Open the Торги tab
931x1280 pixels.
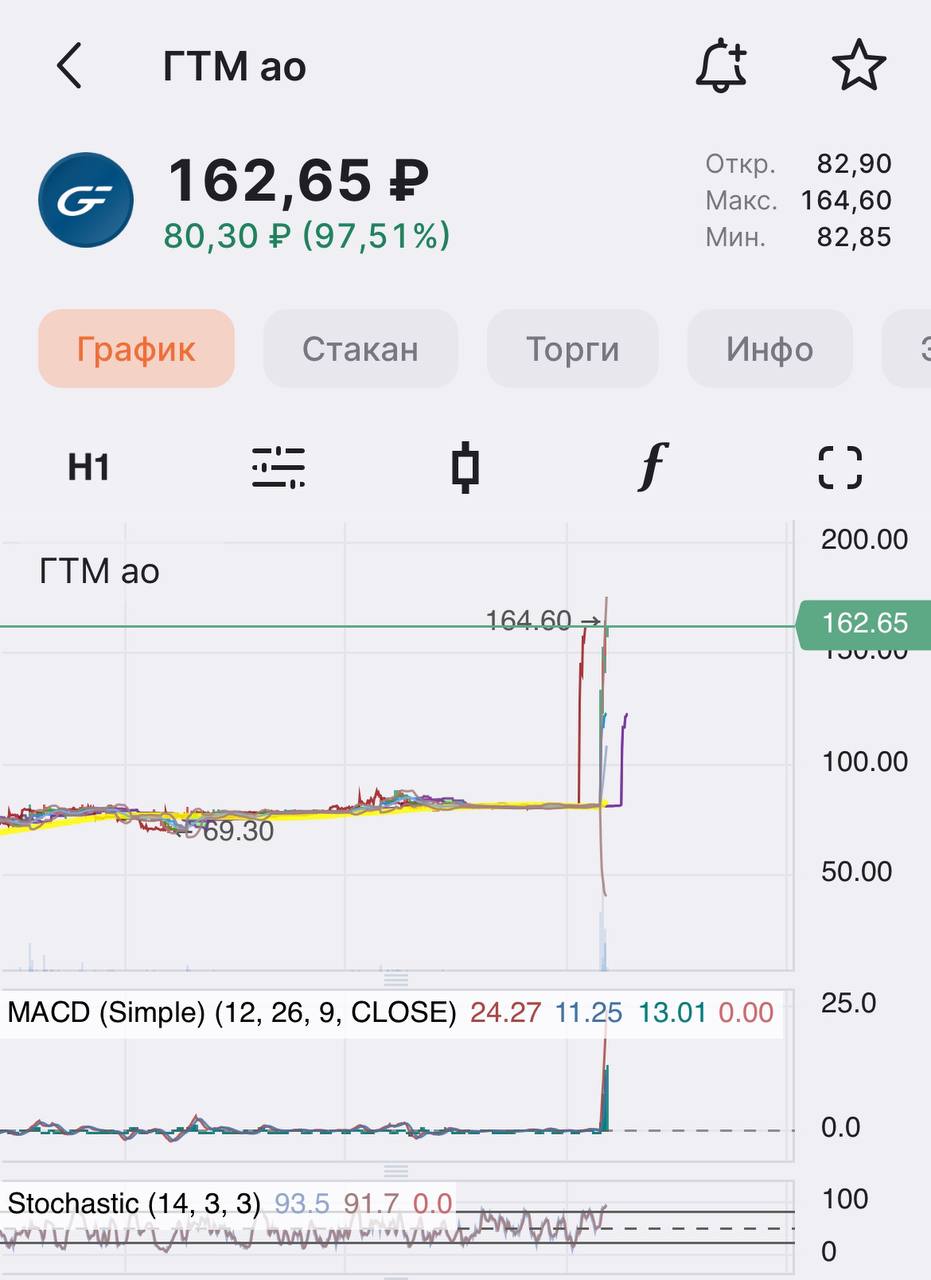[x=572, y=349]
